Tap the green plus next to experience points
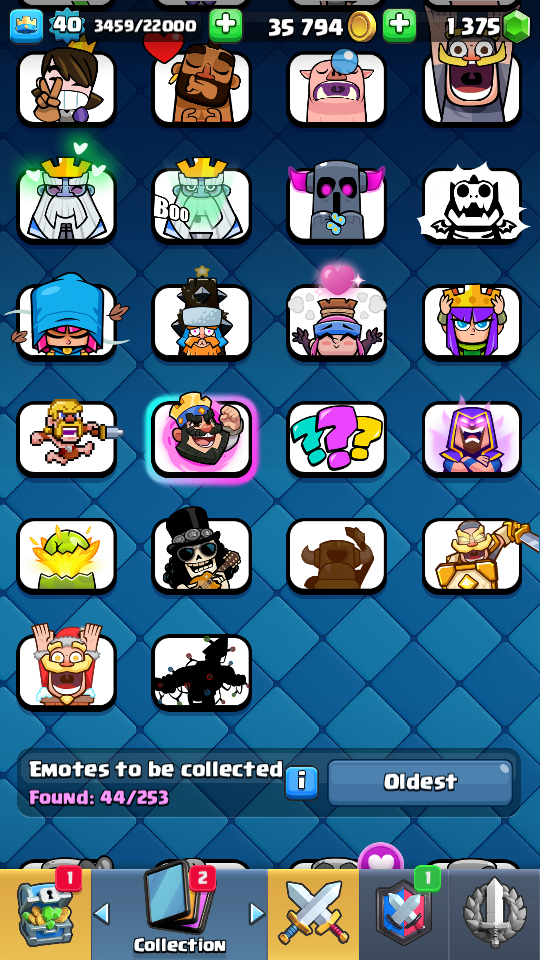 tap(225, 26)
